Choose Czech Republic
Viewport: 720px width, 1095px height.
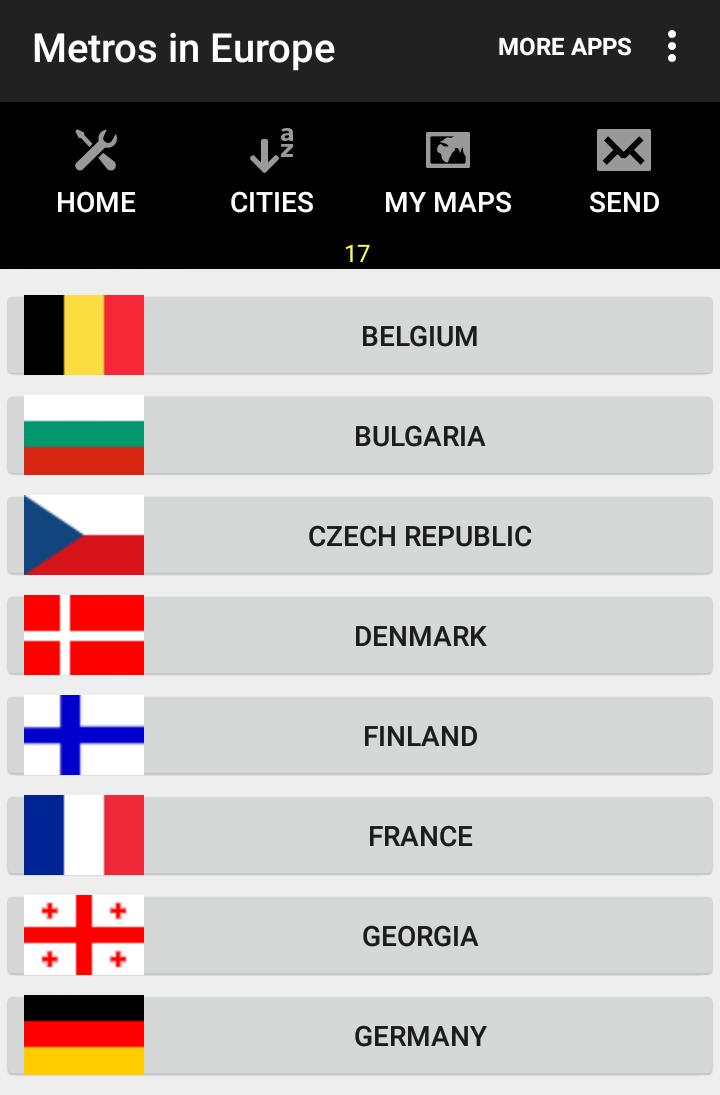click(x=360, y=536)
